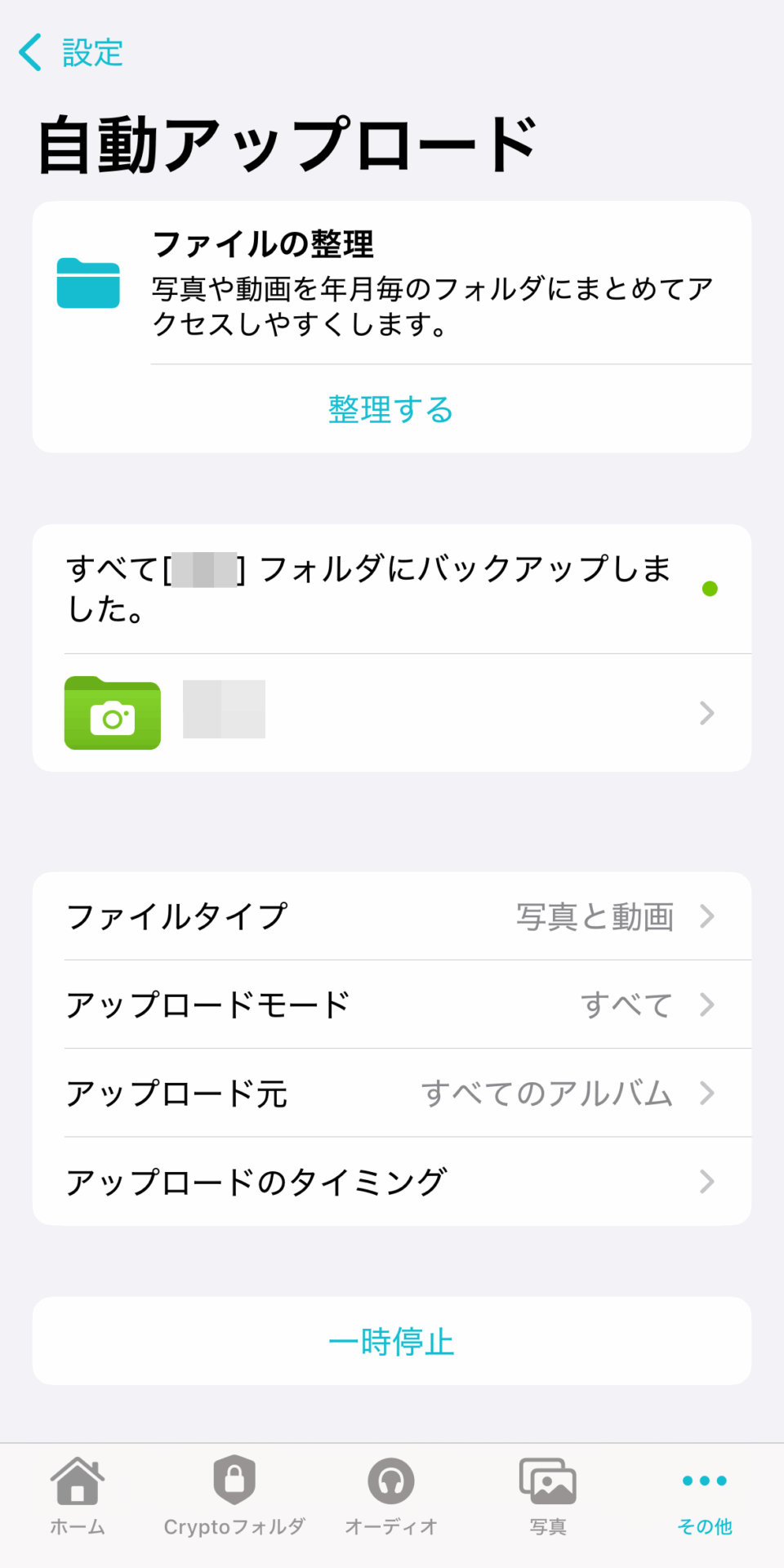Select アップロード元 albums

pyautogui.click(x=391, y=1093)
